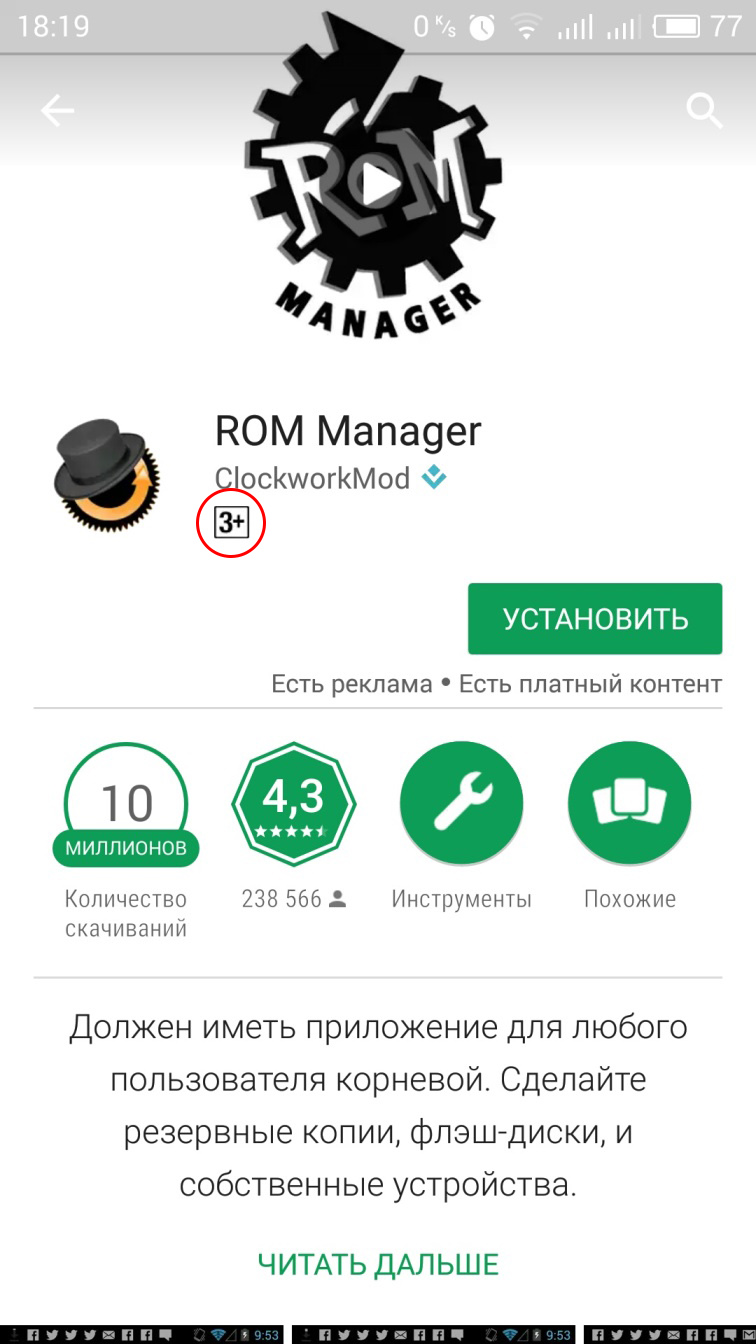Viewport: 756px width, 1344px height.
Task: Expand description with ЧИТАТЬ ДАЛЬШЕ
Action: 378,1264
